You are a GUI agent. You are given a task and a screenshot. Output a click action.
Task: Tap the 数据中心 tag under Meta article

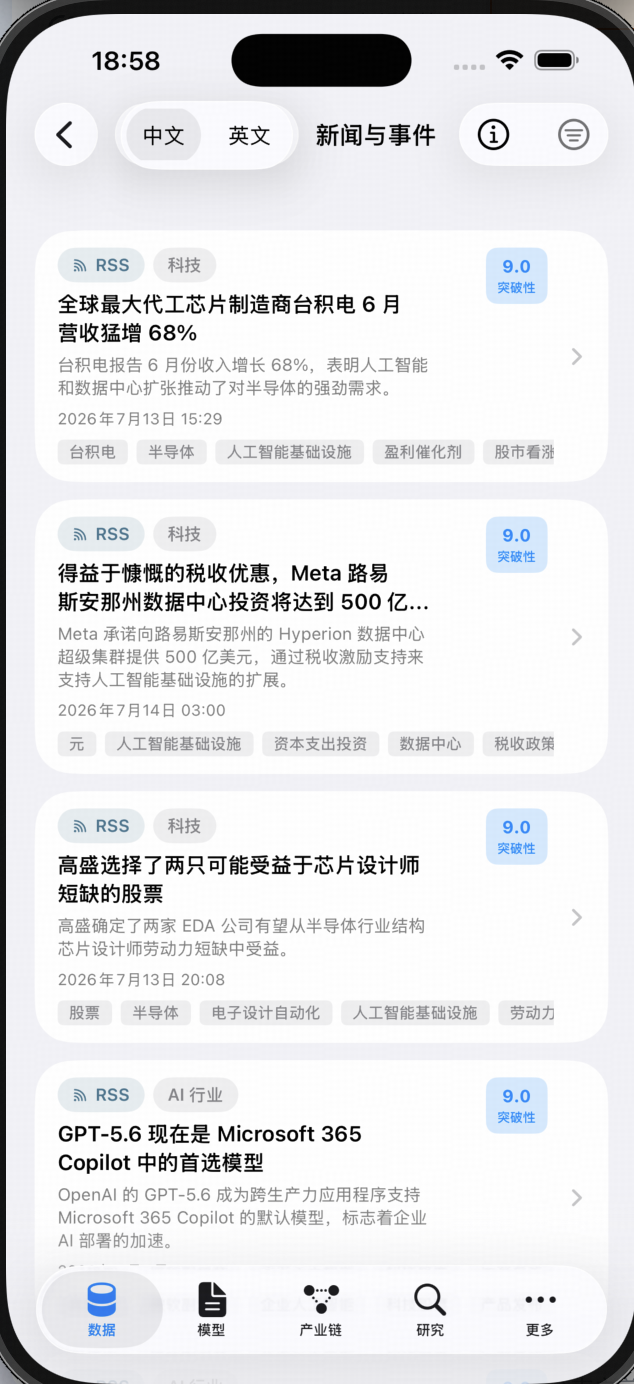[430, 744]
